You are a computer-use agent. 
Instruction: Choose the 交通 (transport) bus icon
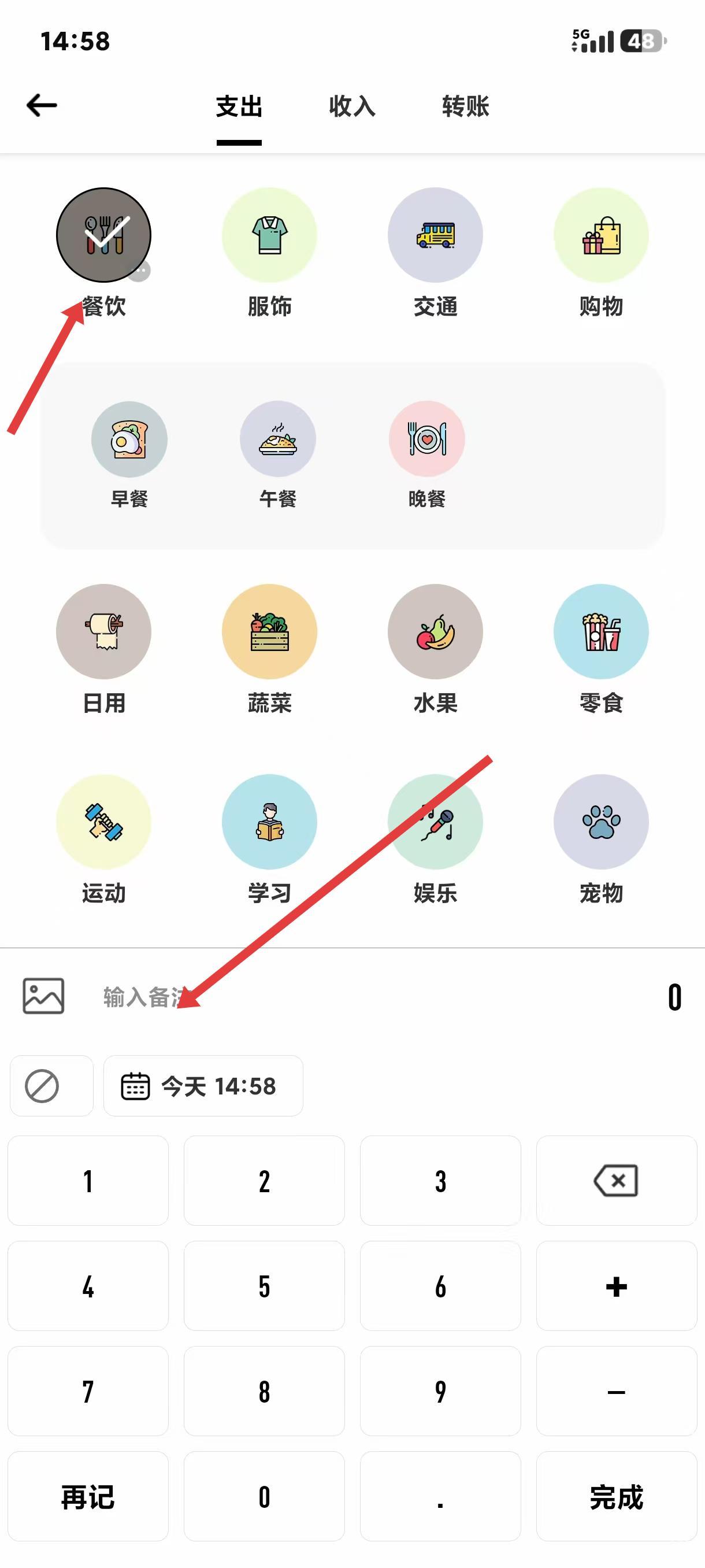tap(436, 238)
